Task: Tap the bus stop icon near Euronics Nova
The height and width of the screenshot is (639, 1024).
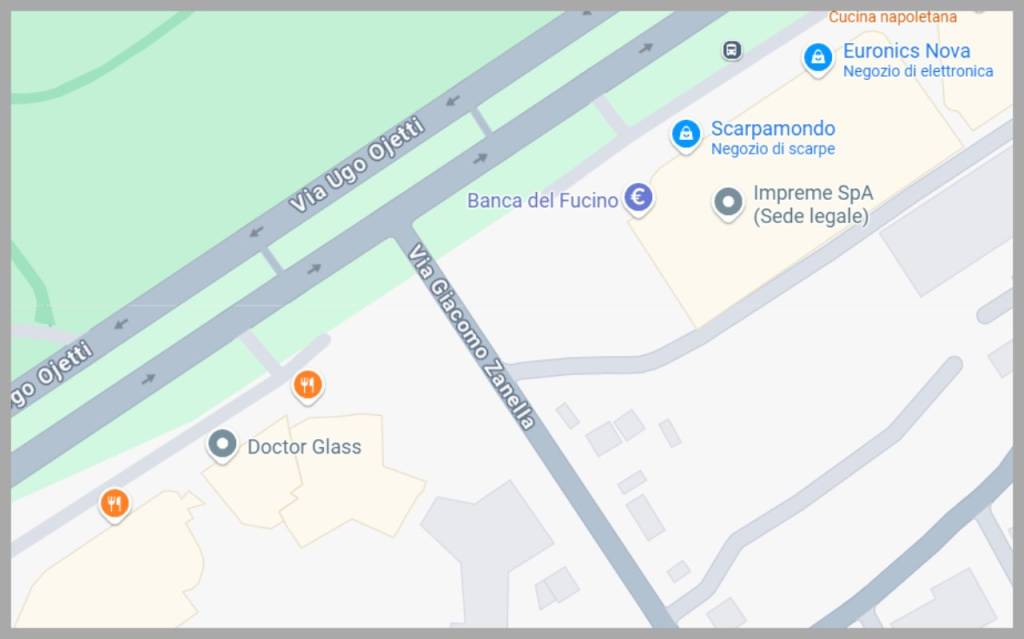Action: 732,49
